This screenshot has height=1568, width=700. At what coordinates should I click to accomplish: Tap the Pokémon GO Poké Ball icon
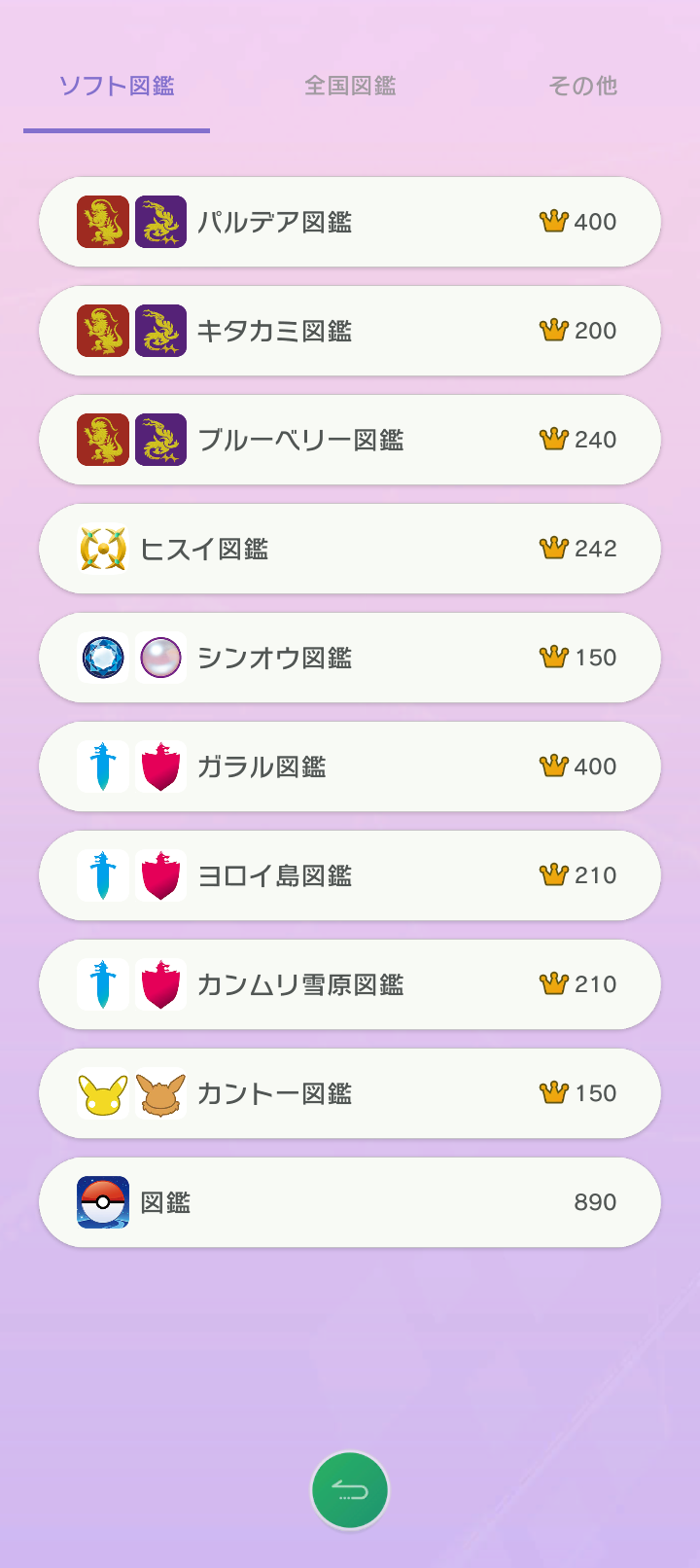click(x=102, y=1201)
